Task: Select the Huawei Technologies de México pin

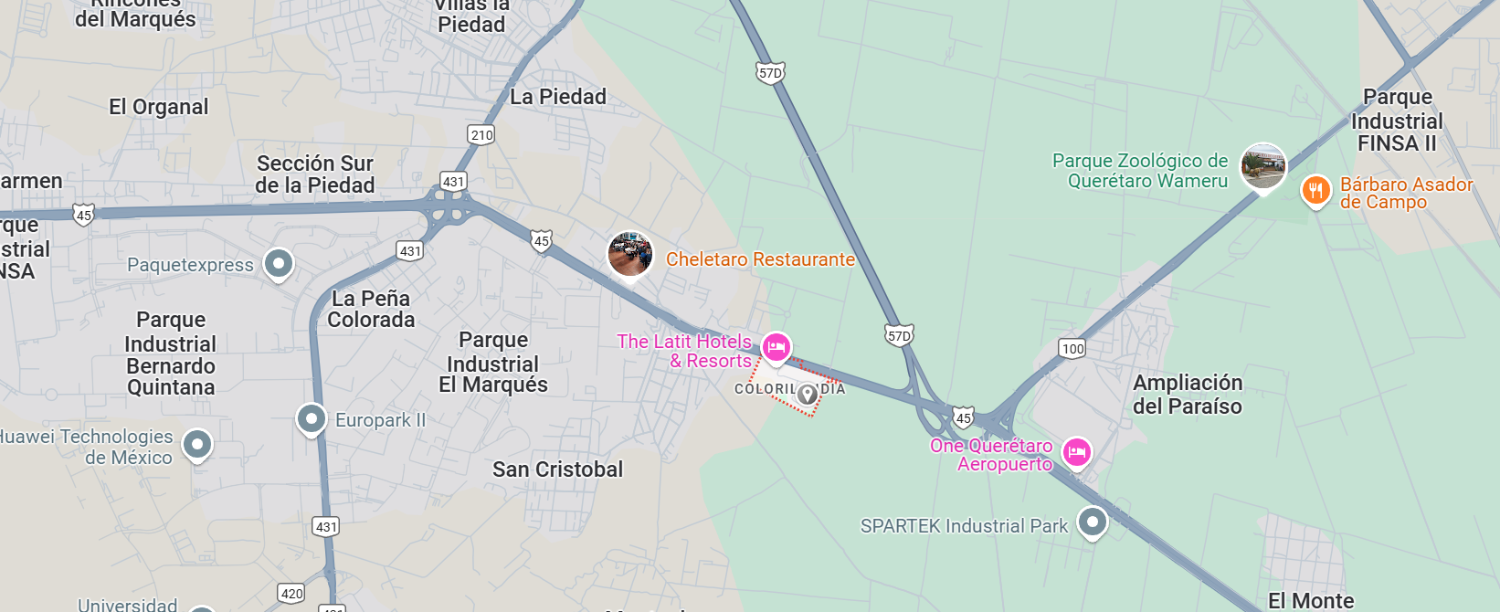Action: tap(197, 445)
